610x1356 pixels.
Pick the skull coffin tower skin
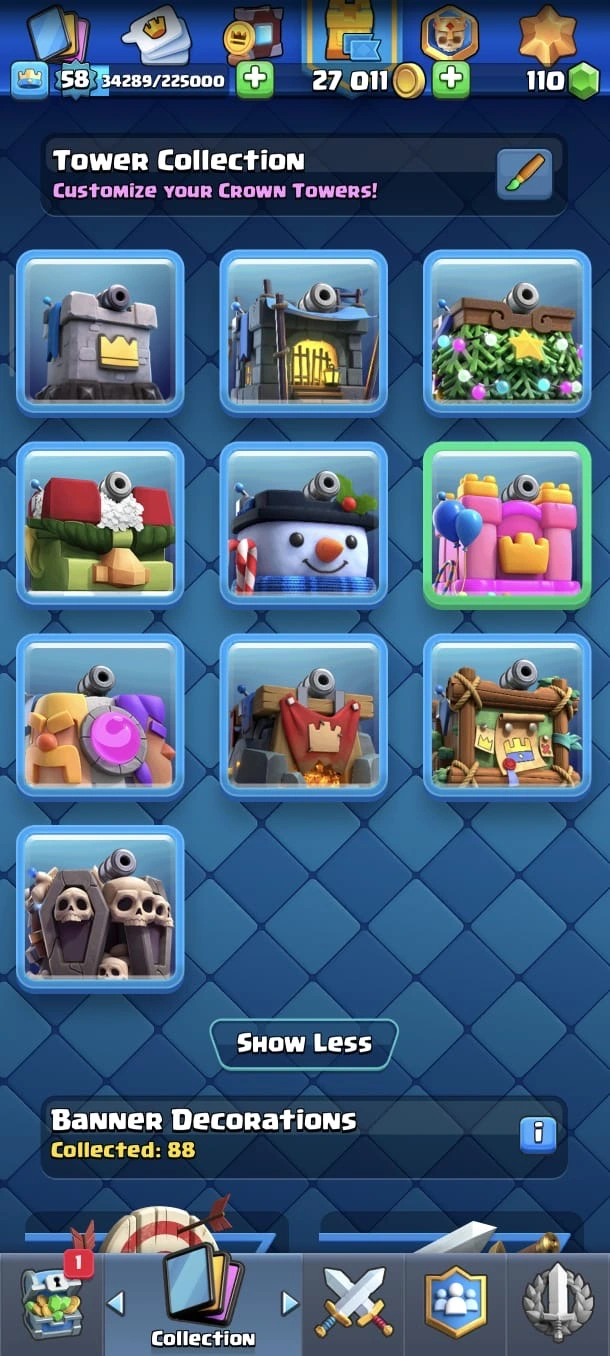click(x=100, y=908)
